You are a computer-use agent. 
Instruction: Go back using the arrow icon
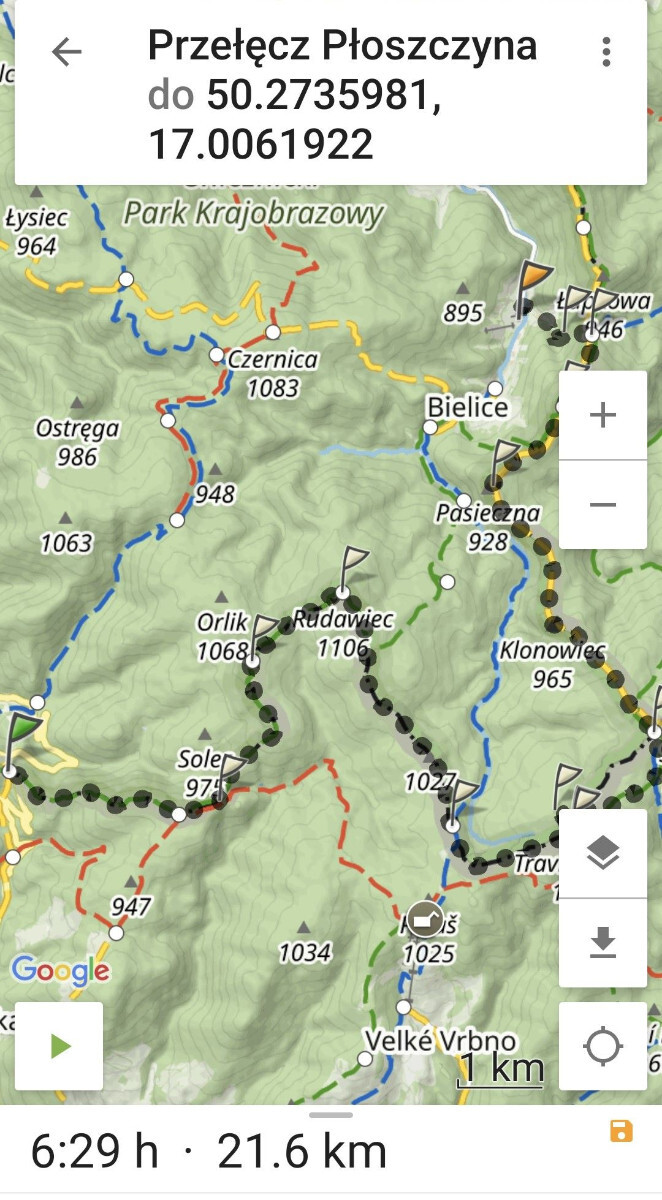(66, 52)
